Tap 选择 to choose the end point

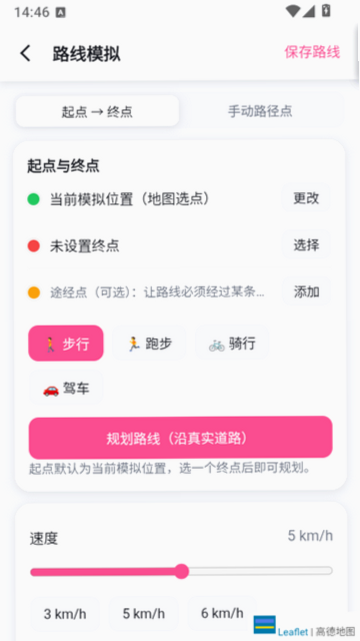pos(306,245)
